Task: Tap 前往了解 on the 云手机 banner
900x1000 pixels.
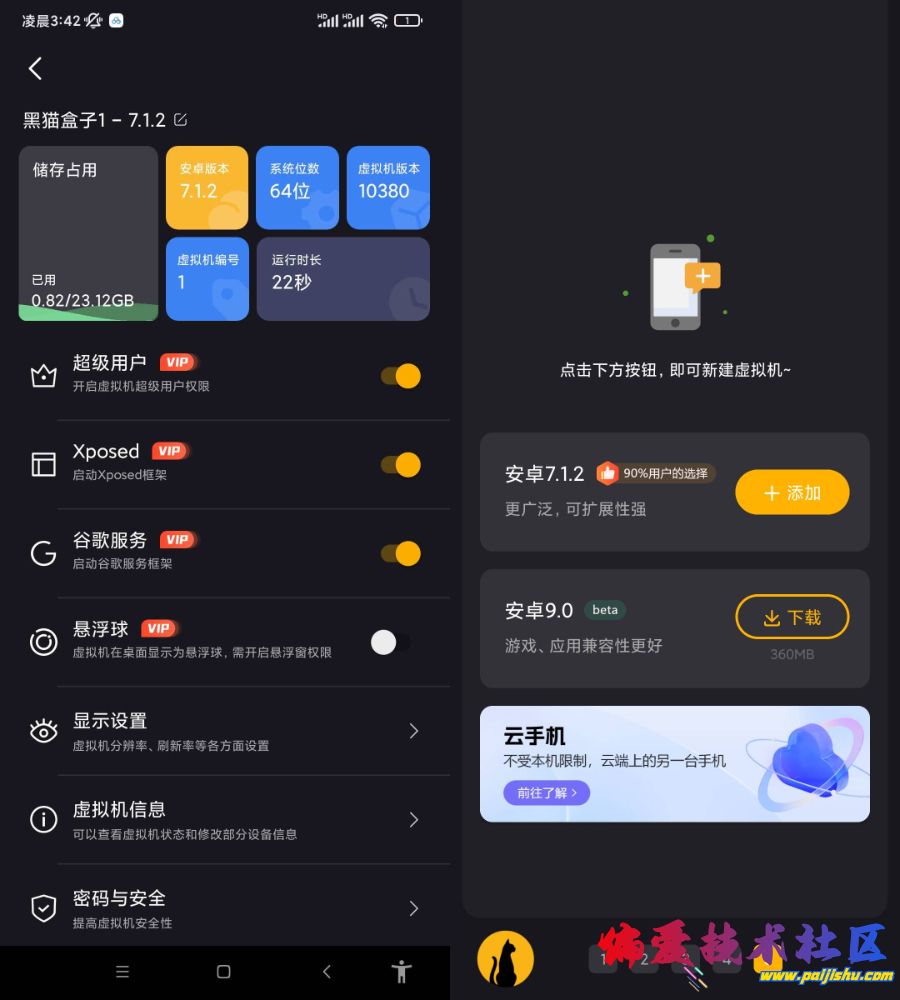Action: [x=547, y=793]
